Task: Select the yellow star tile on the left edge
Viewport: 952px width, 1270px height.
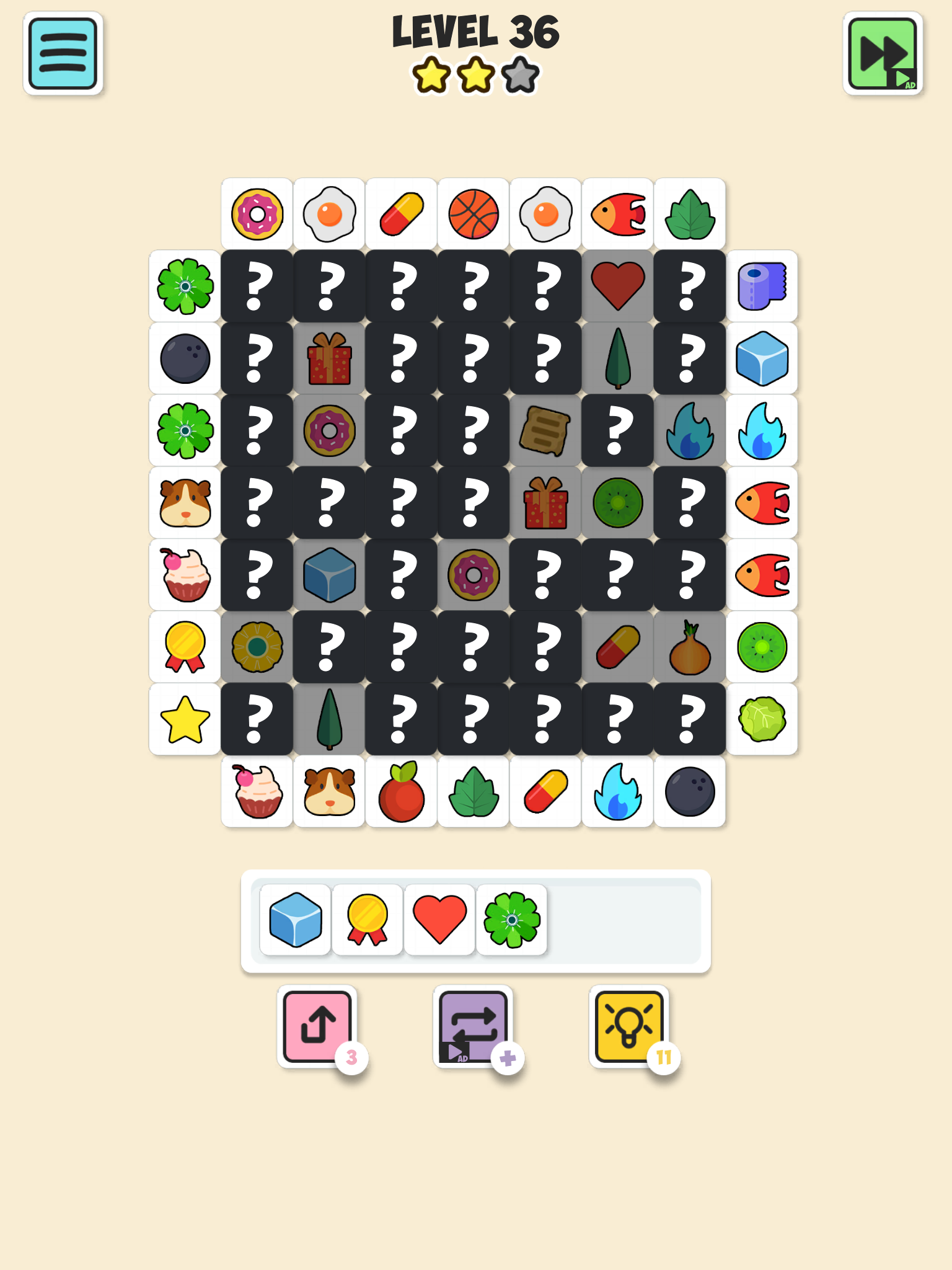Action: coord(184,719)
